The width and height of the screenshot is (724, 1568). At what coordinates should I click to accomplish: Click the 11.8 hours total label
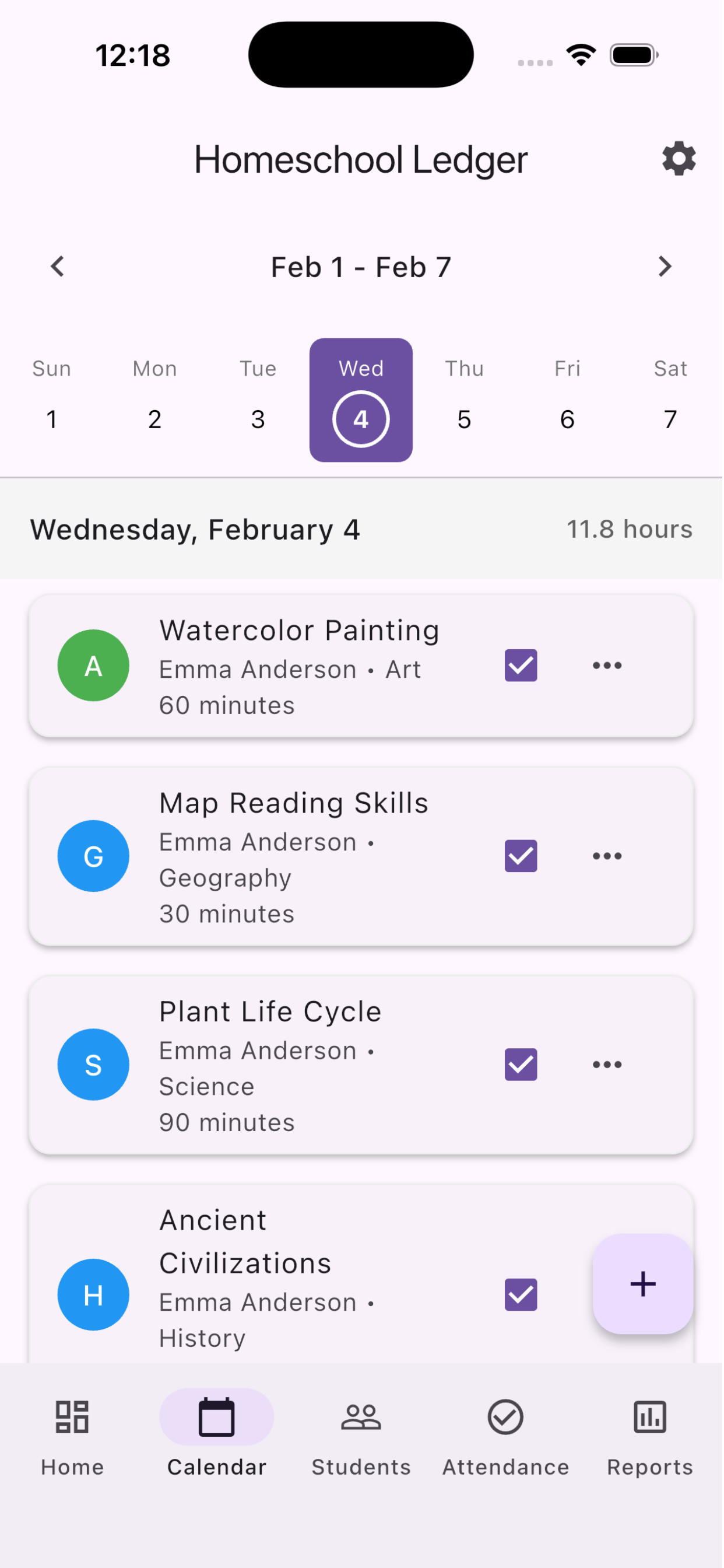pyautogui.click(x=630, y=529)
